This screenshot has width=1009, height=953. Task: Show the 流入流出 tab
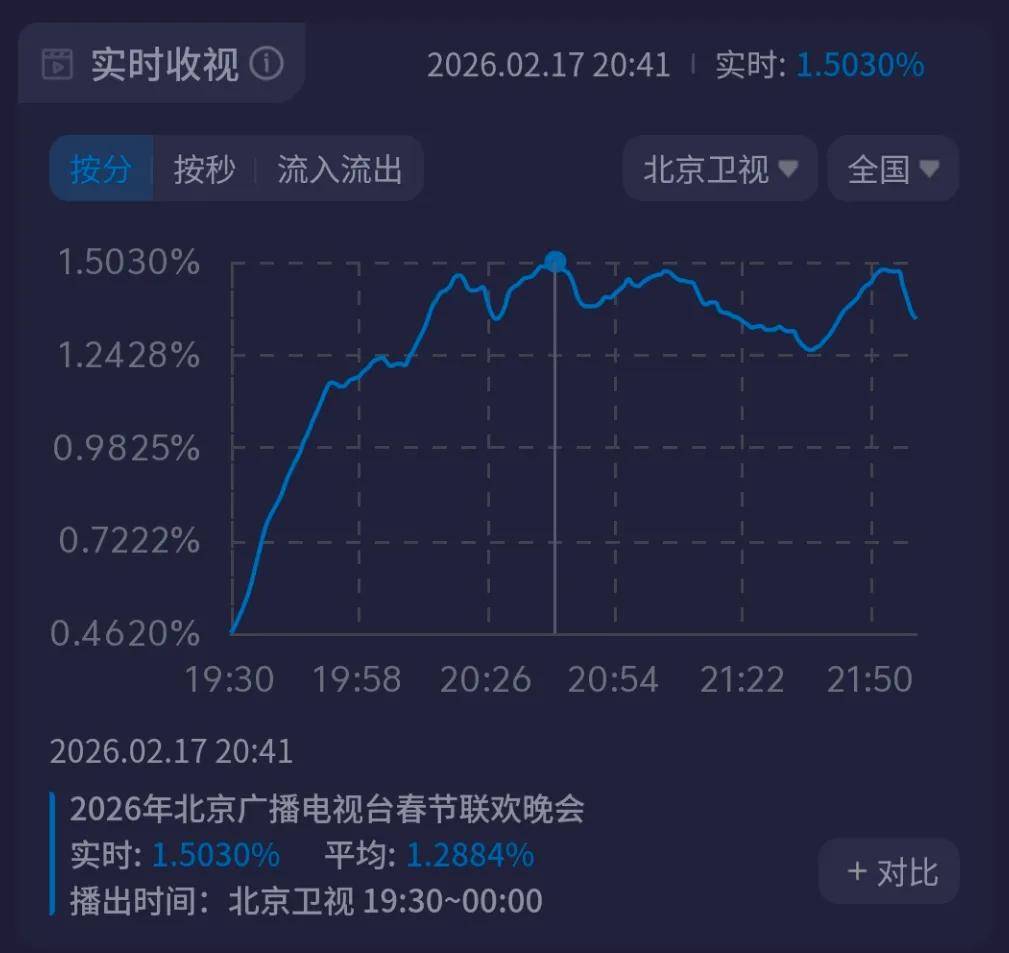[x=339, y=169]
